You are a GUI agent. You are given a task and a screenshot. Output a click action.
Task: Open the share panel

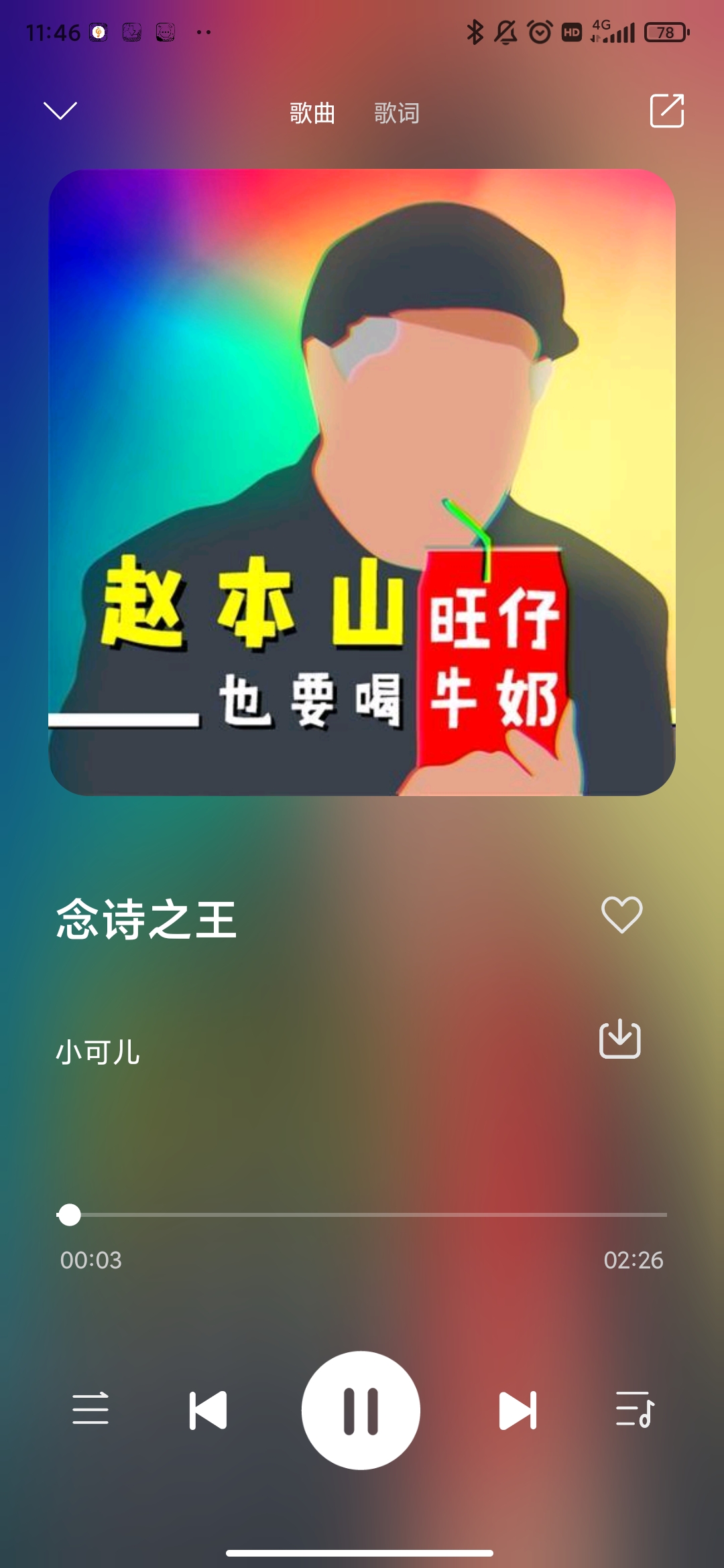point(666,113)
